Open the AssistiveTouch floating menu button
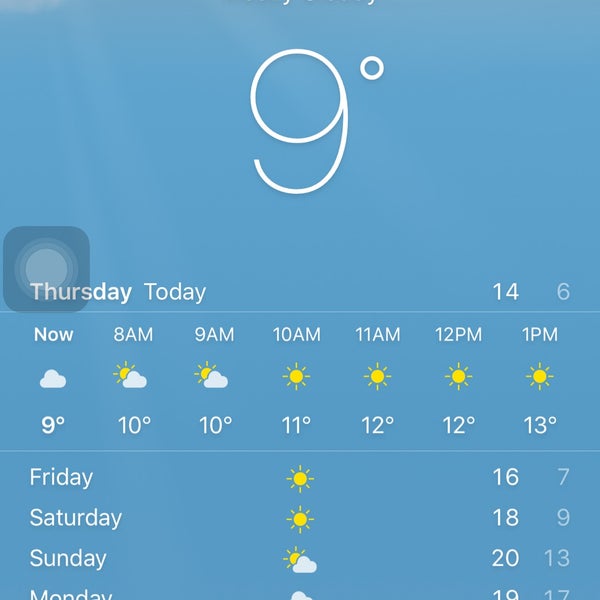600x600 pixels. 46,269
